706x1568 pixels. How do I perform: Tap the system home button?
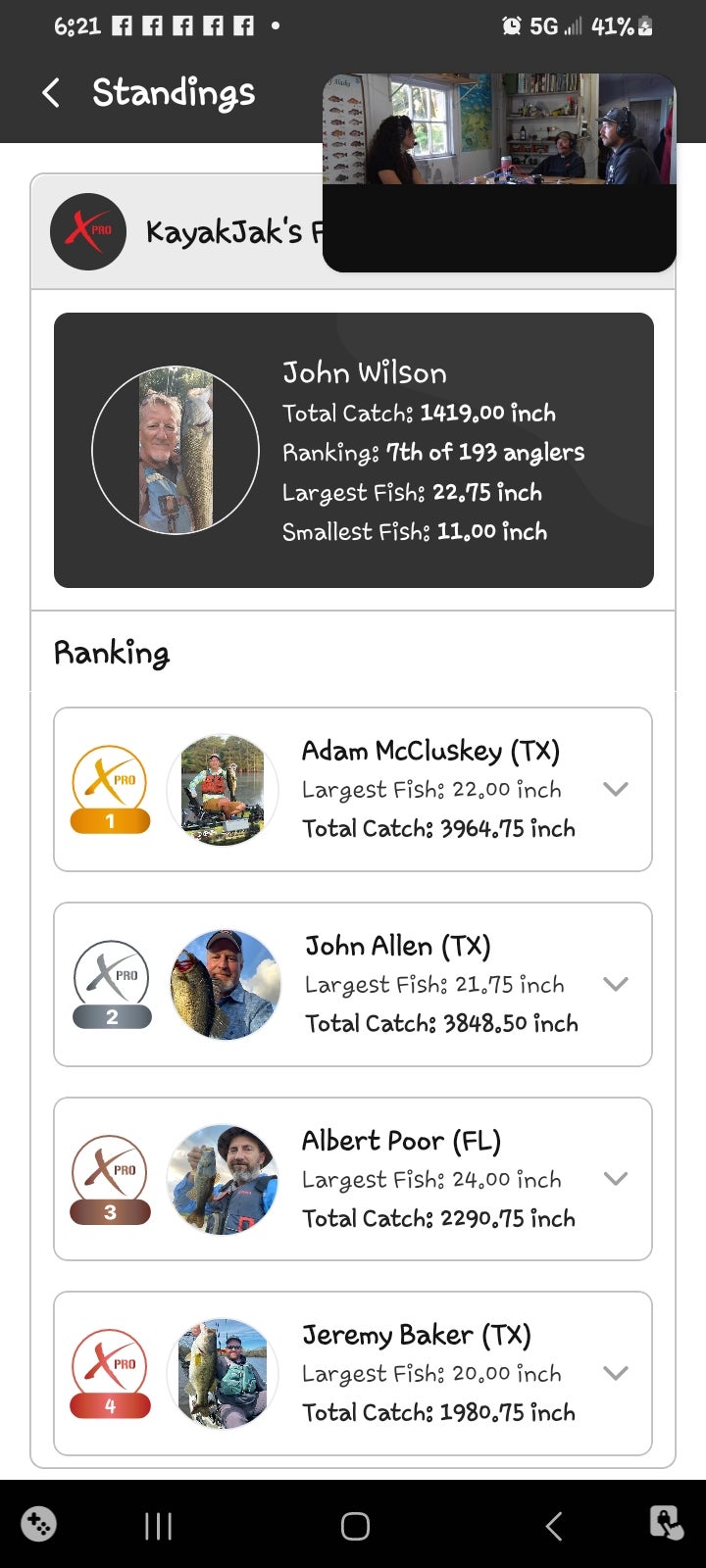[x=355, y=1526]
